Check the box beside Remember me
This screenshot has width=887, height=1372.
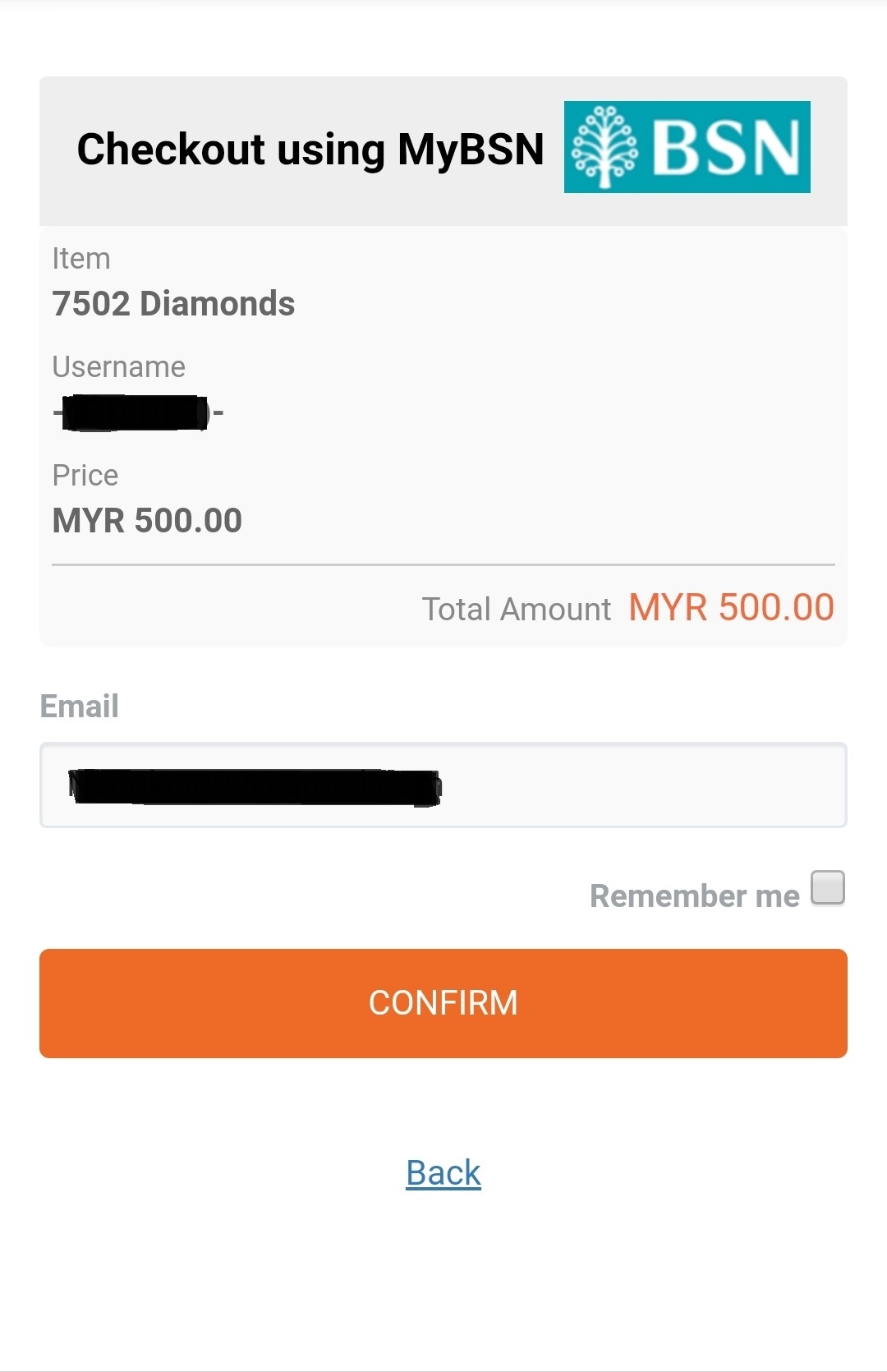point(829,887)
